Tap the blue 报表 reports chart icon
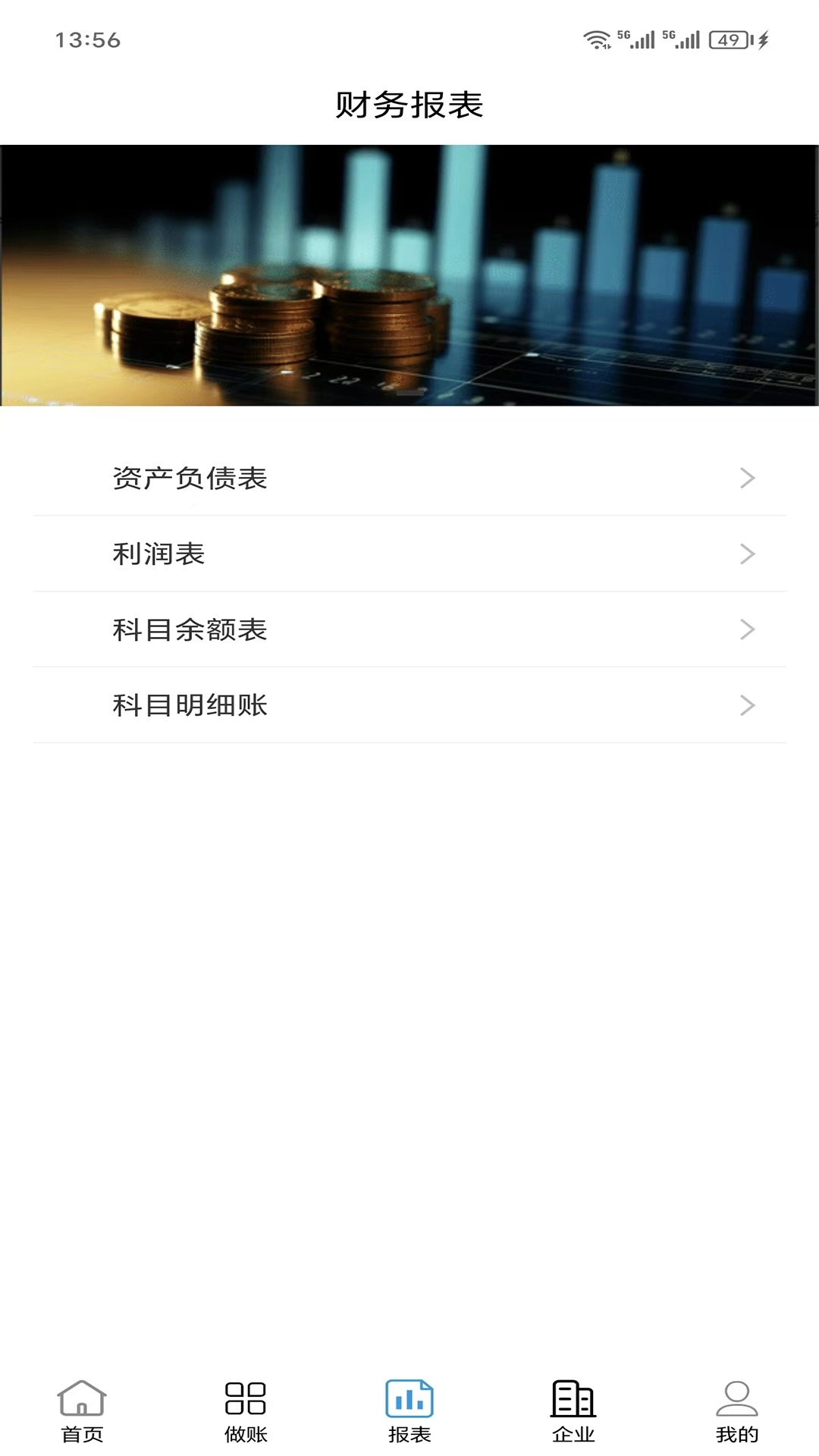The width and height of the screenshot is (819, 1456). click(x=409, y=1407)
